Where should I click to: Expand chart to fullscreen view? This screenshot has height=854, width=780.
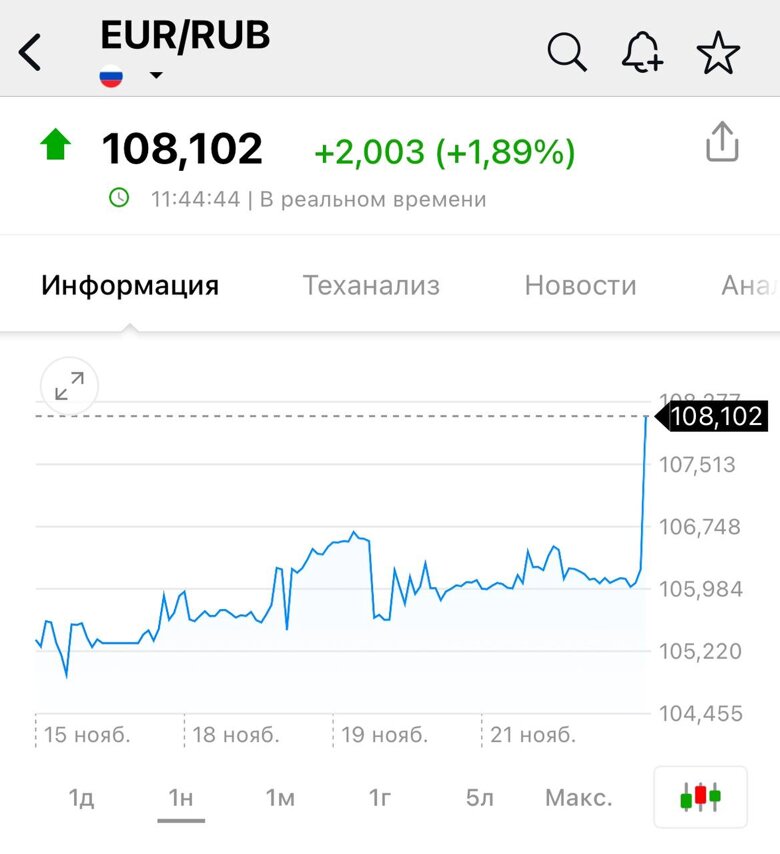(69, 385)
